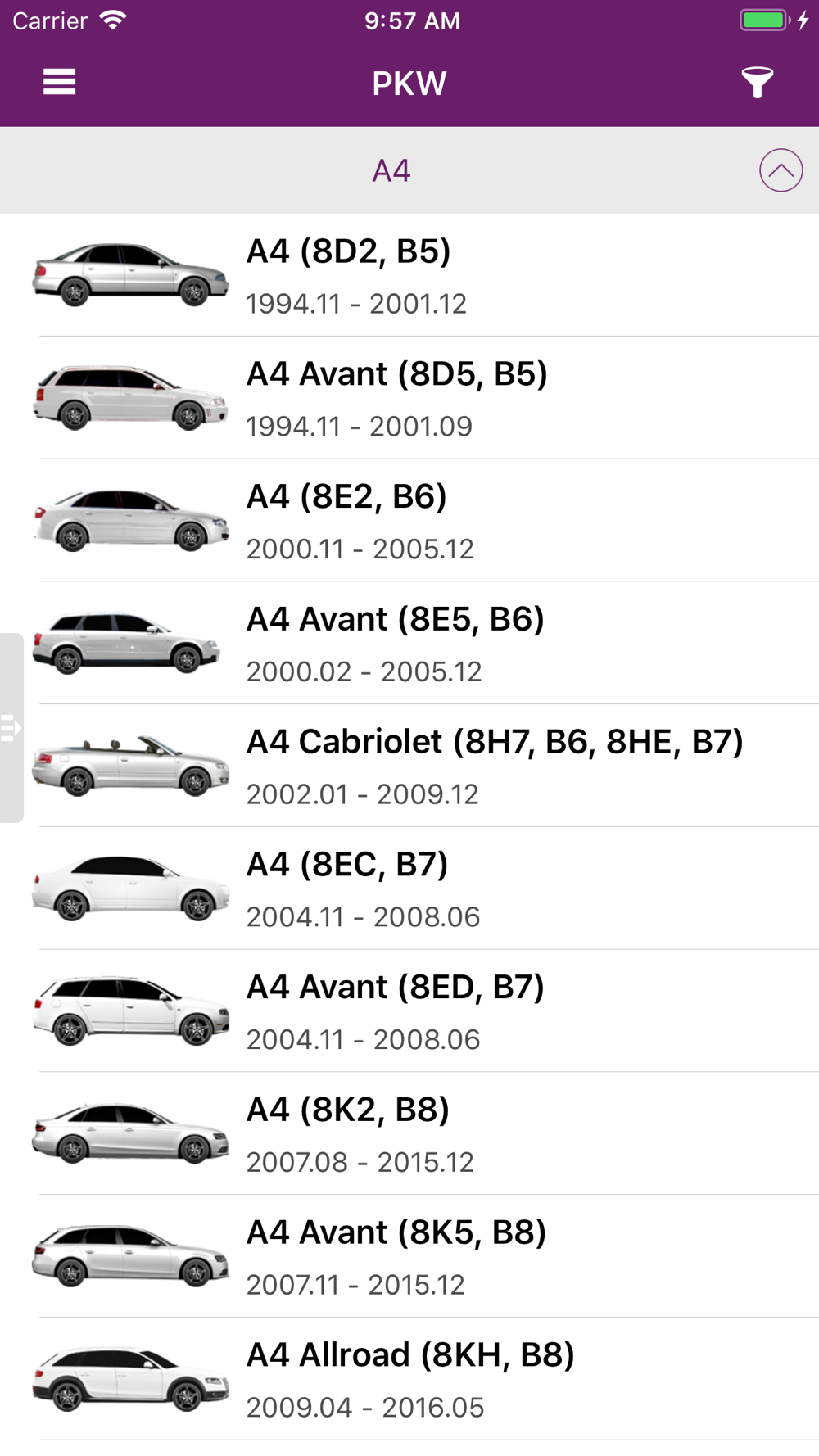Viewport: 819px width, 1456px height.
Task: Select the A4 Cabriolet model
Action: (409, 766)
